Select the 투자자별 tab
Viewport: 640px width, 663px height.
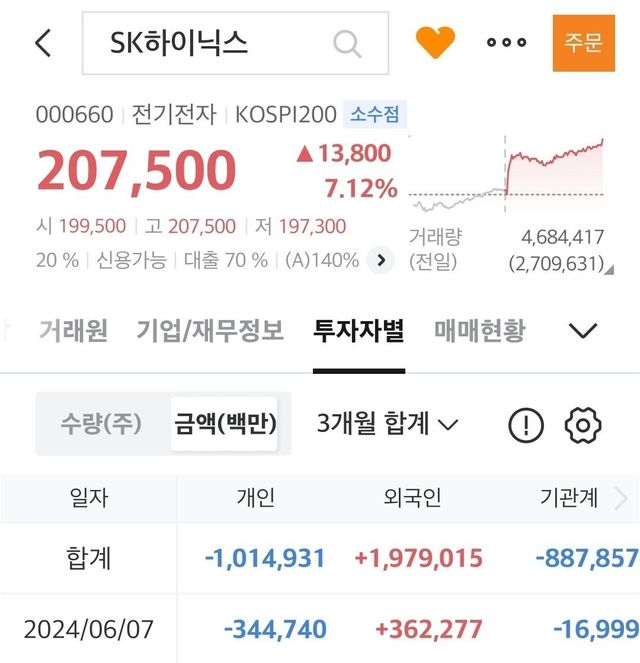tap(358, 331)
